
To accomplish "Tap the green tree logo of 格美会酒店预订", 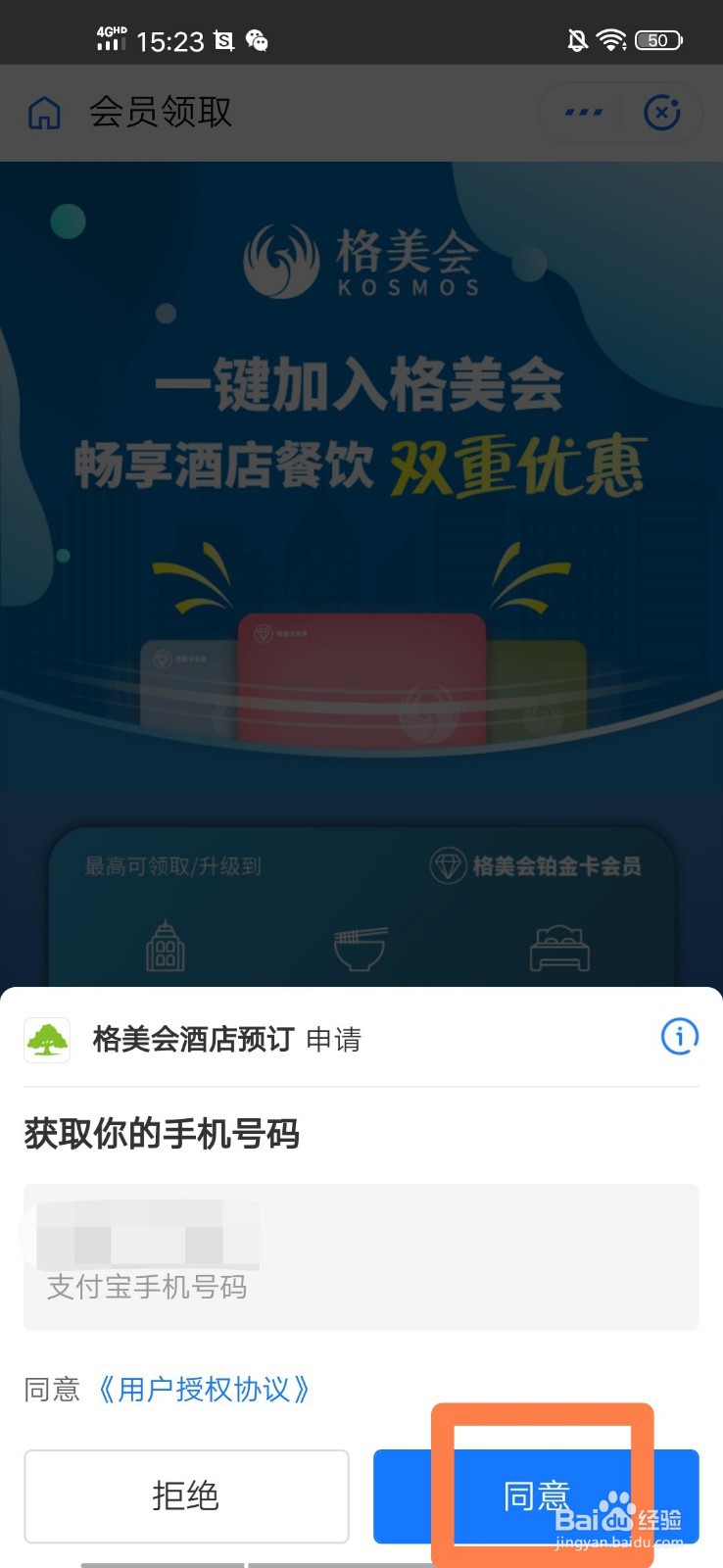I will 46,1039.
